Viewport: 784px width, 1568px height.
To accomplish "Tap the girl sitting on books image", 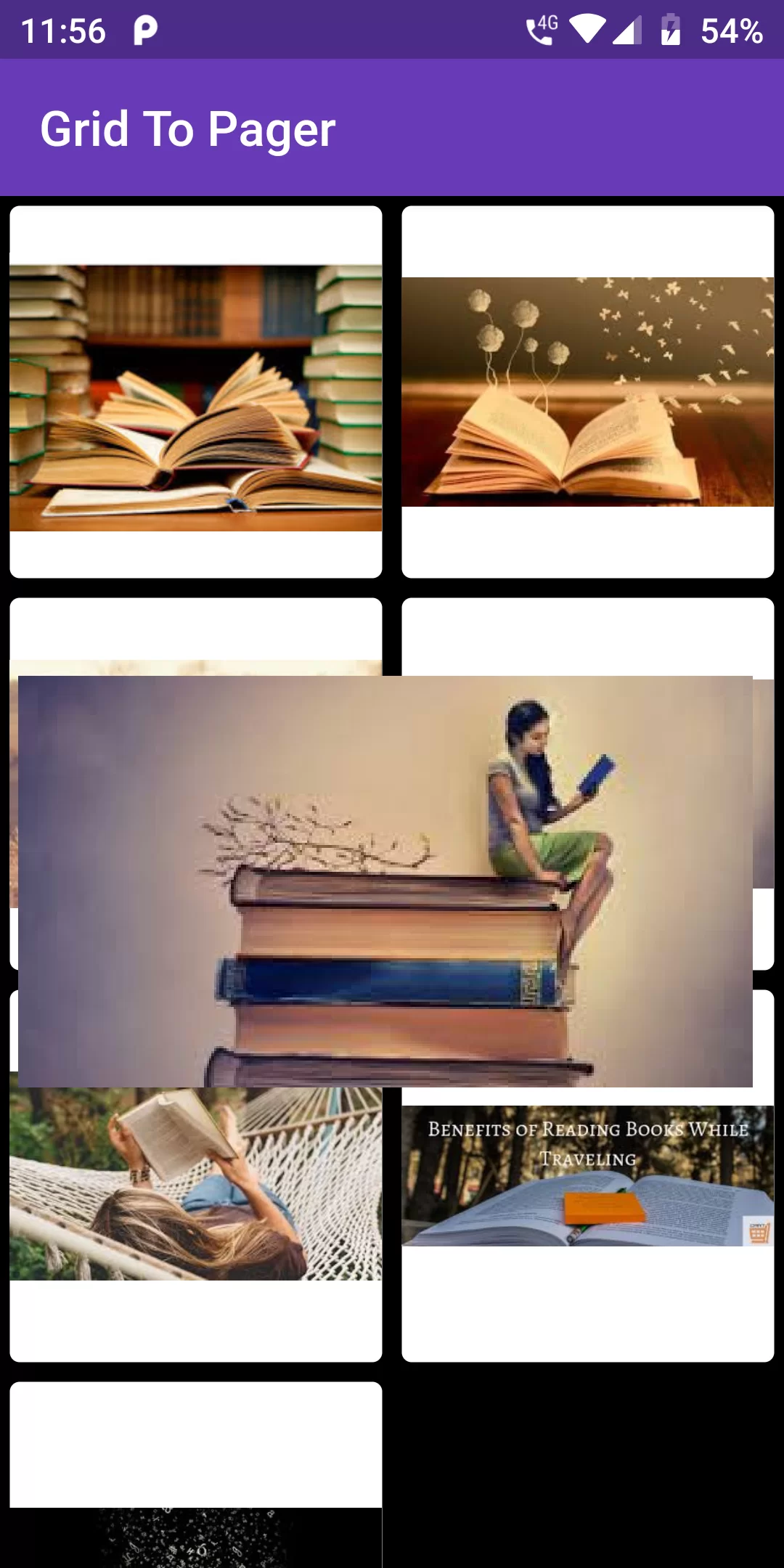I will (385, 881).
